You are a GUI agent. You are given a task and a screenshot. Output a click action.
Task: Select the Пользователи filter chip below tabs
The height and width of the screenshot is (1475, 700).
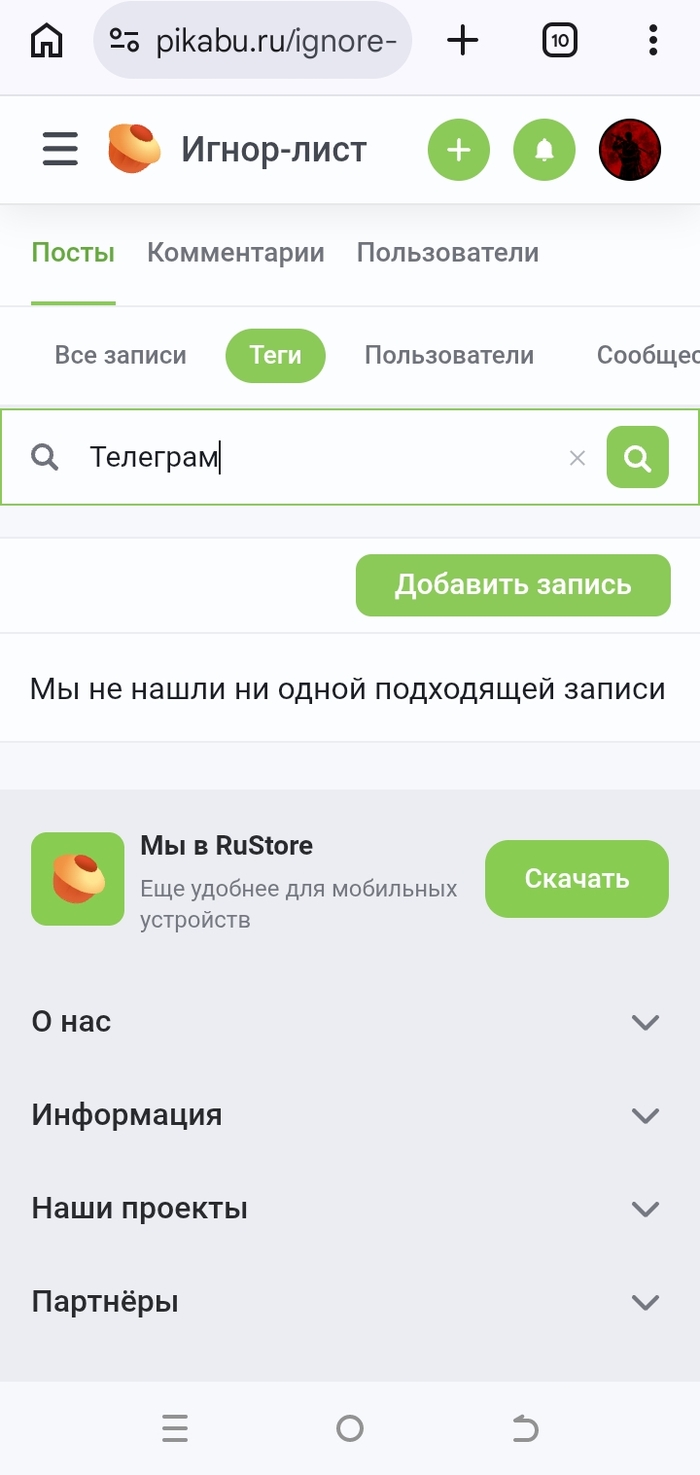449,355
